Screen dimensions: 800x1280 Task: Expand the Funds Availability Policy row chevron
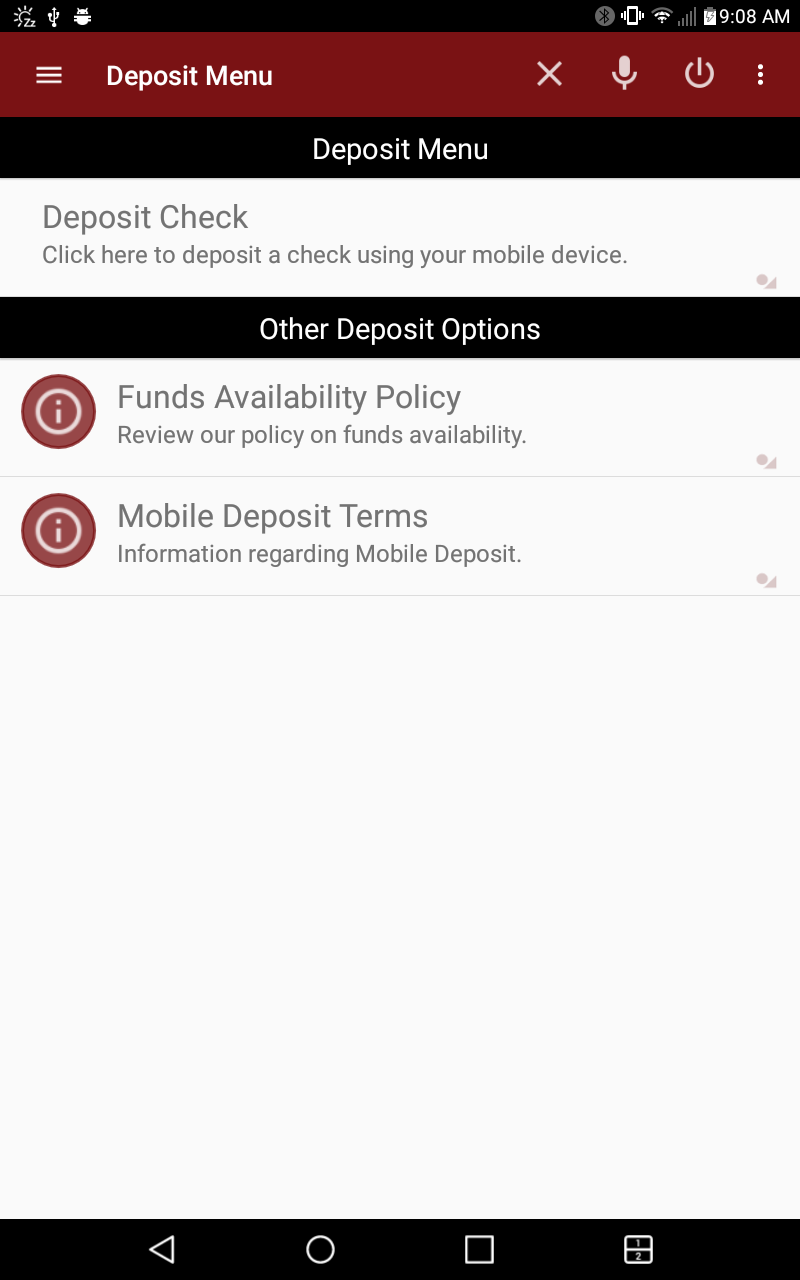[766, 461]
